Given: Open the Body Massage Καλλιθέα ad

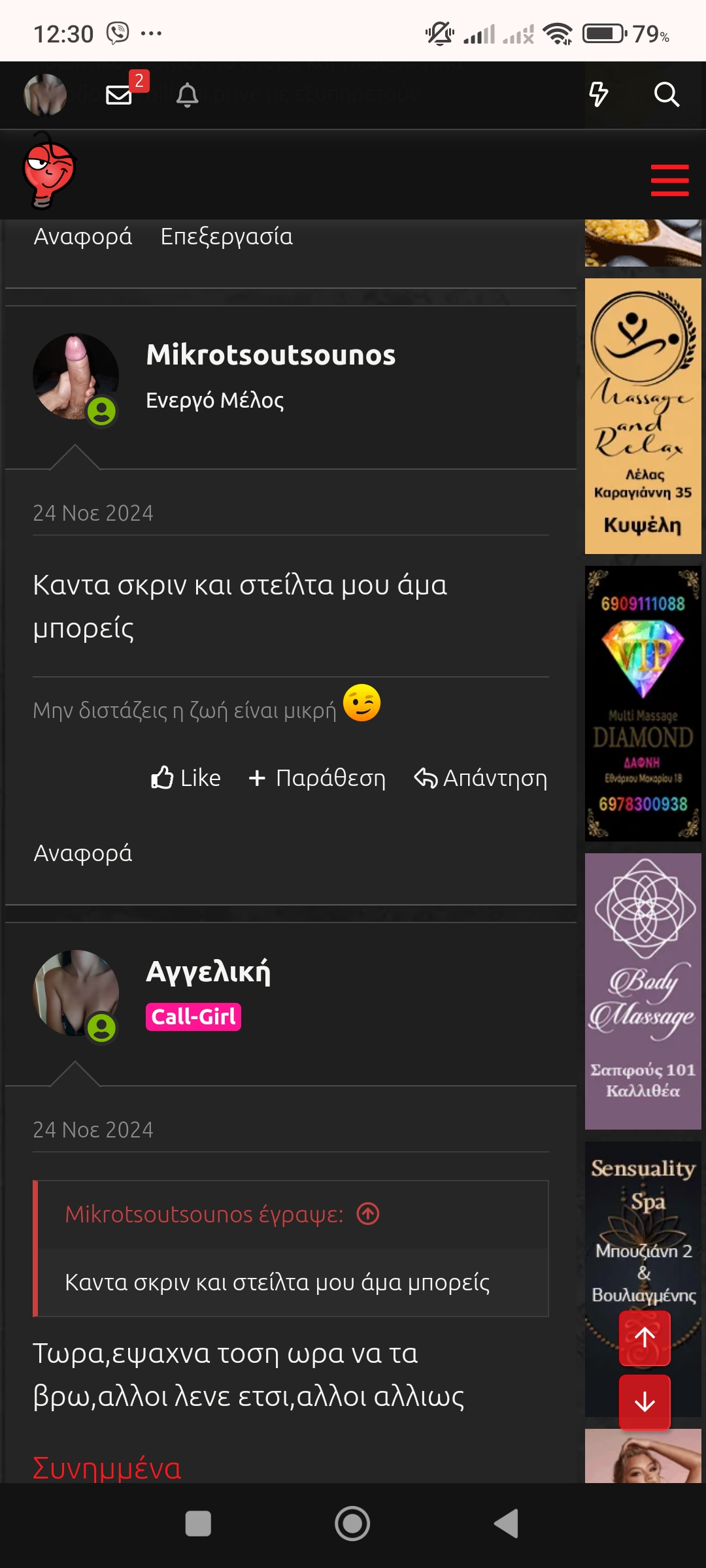Looking at the screenshot, I should (x=643, y=991).
